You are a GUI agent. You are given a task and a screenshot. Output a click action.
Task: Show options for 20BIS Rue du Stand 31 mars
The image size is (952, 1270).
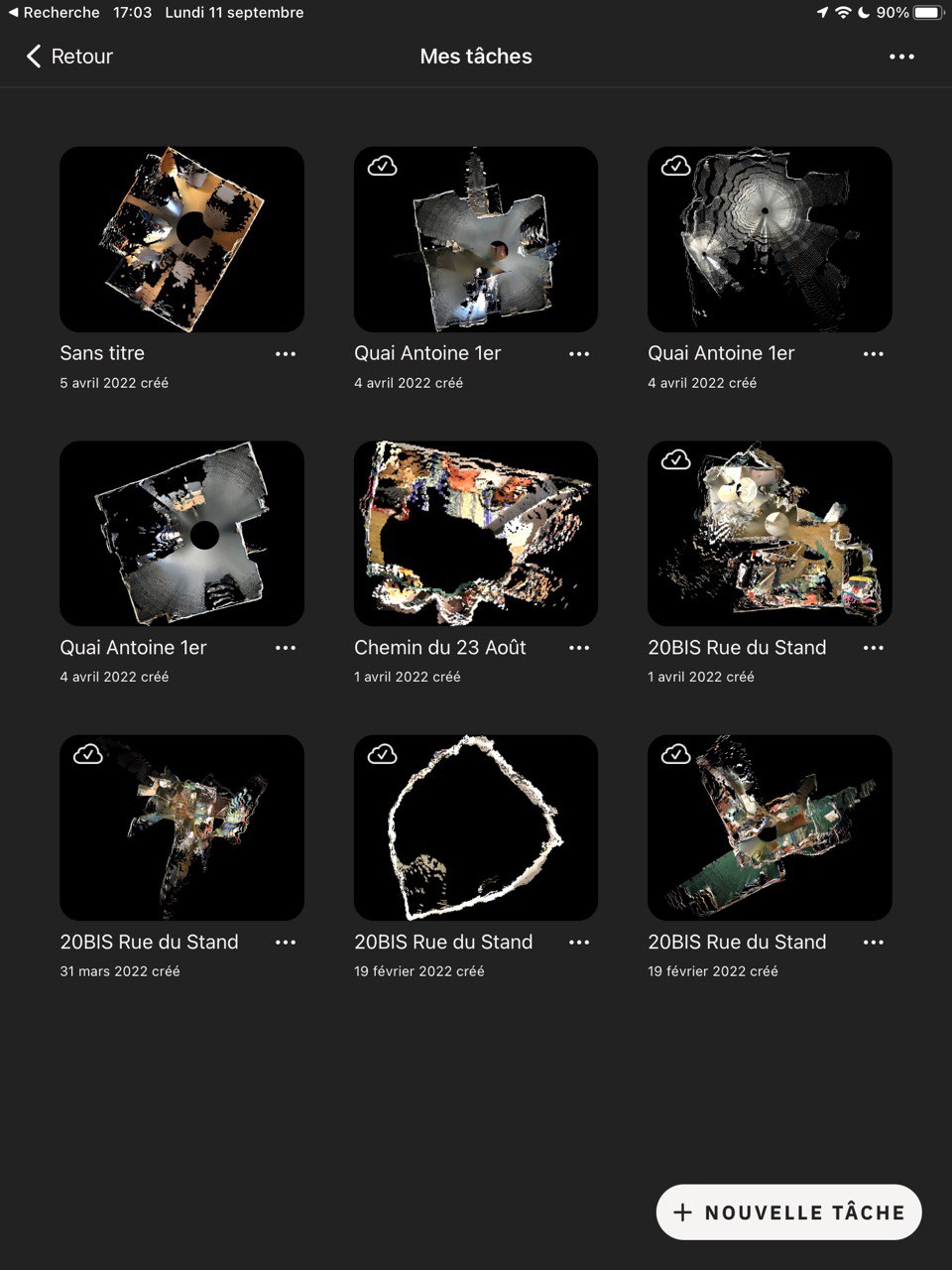[x=286, y=943]
